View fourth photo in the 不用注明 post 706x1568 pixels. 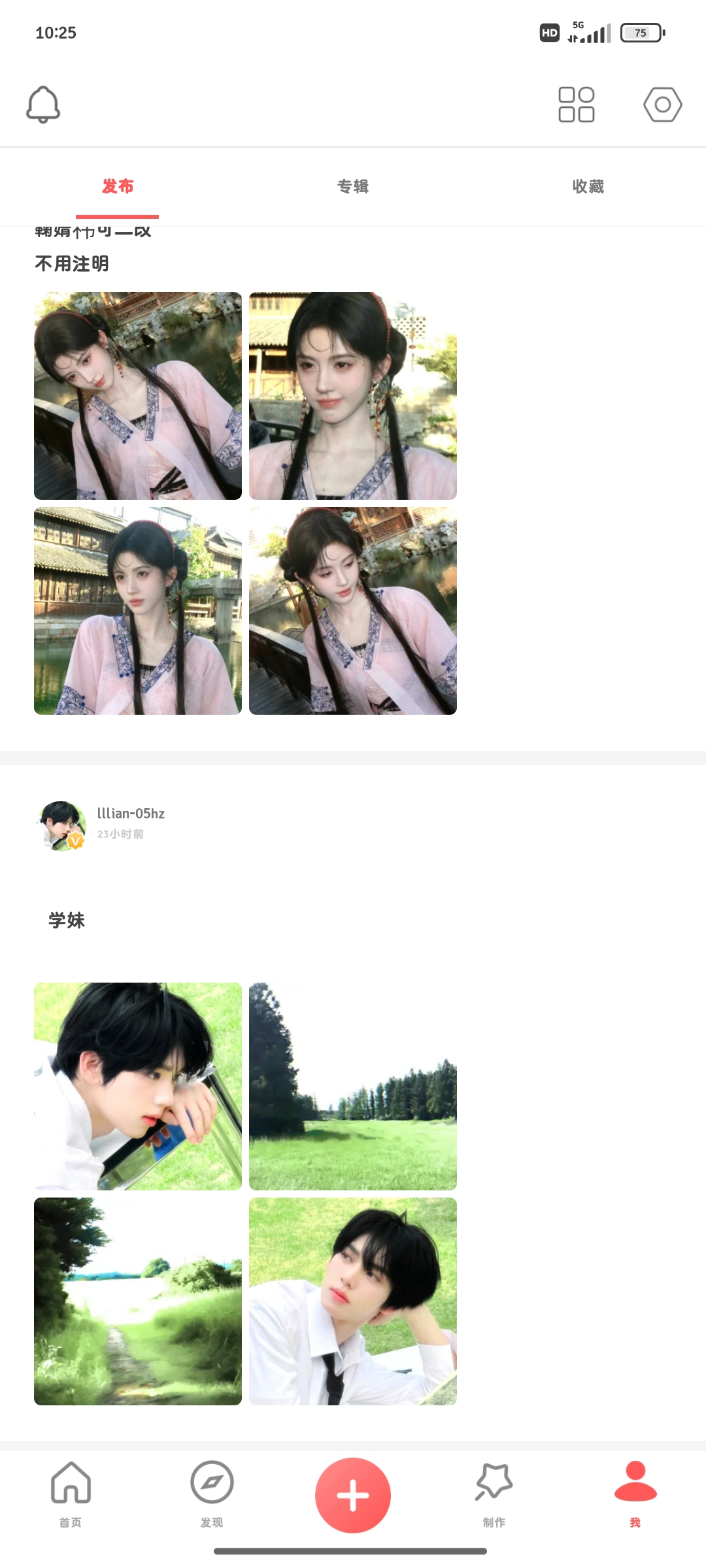pos(353,611)
